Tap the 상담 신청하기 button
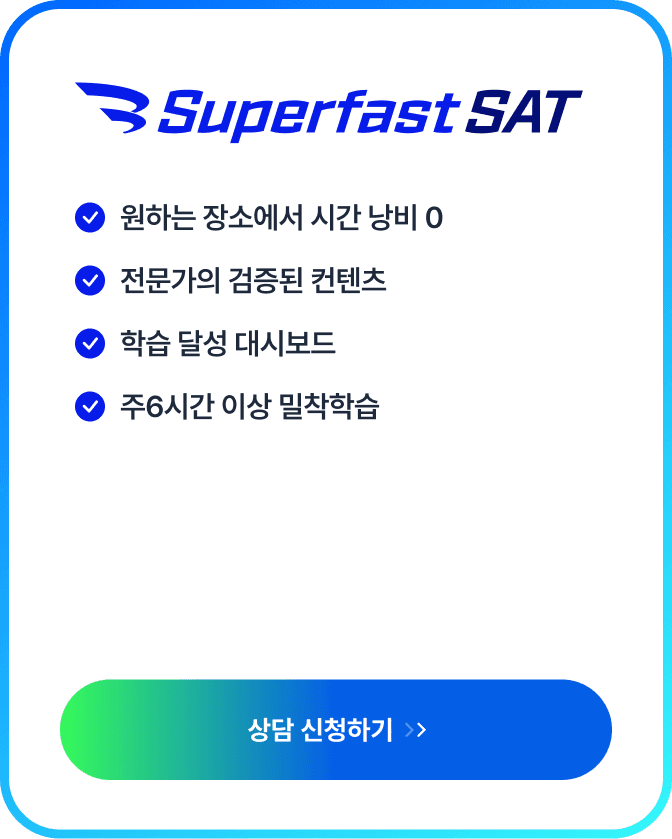The width and height of the screenshot is (672, 839). tap(336, 730)
